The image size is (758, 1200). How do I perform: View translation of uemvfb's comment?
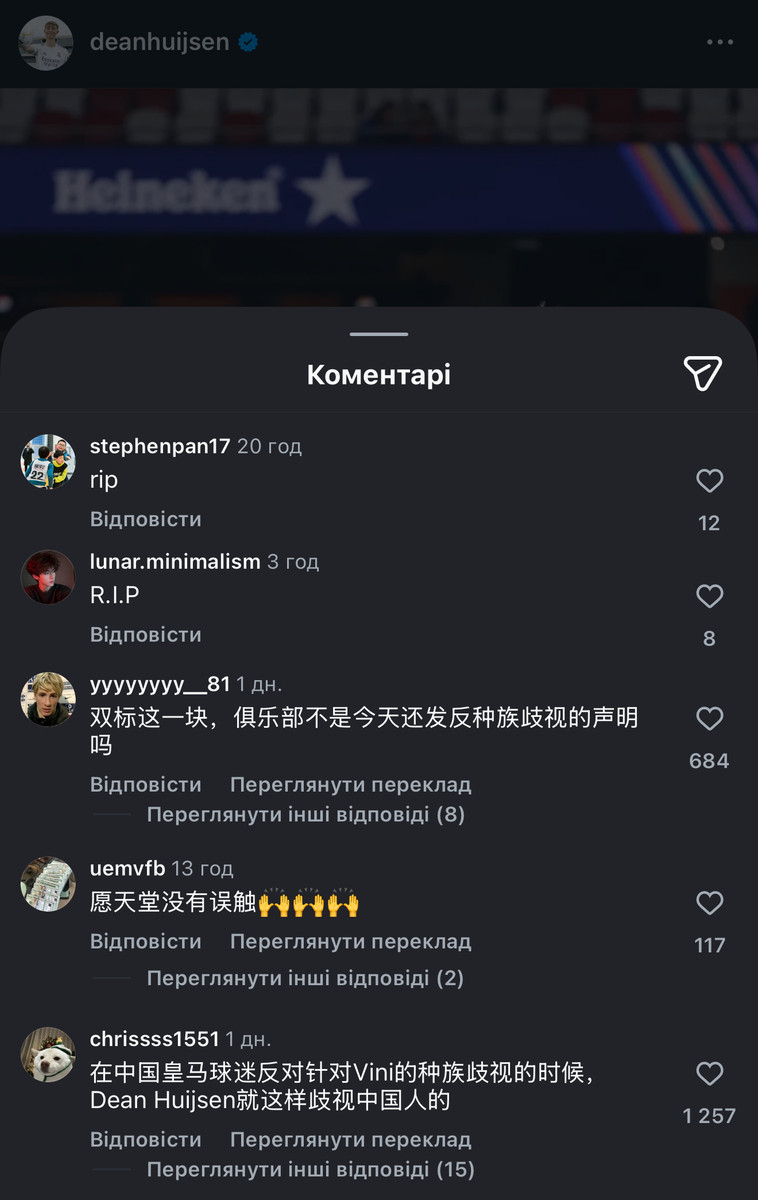350,942
